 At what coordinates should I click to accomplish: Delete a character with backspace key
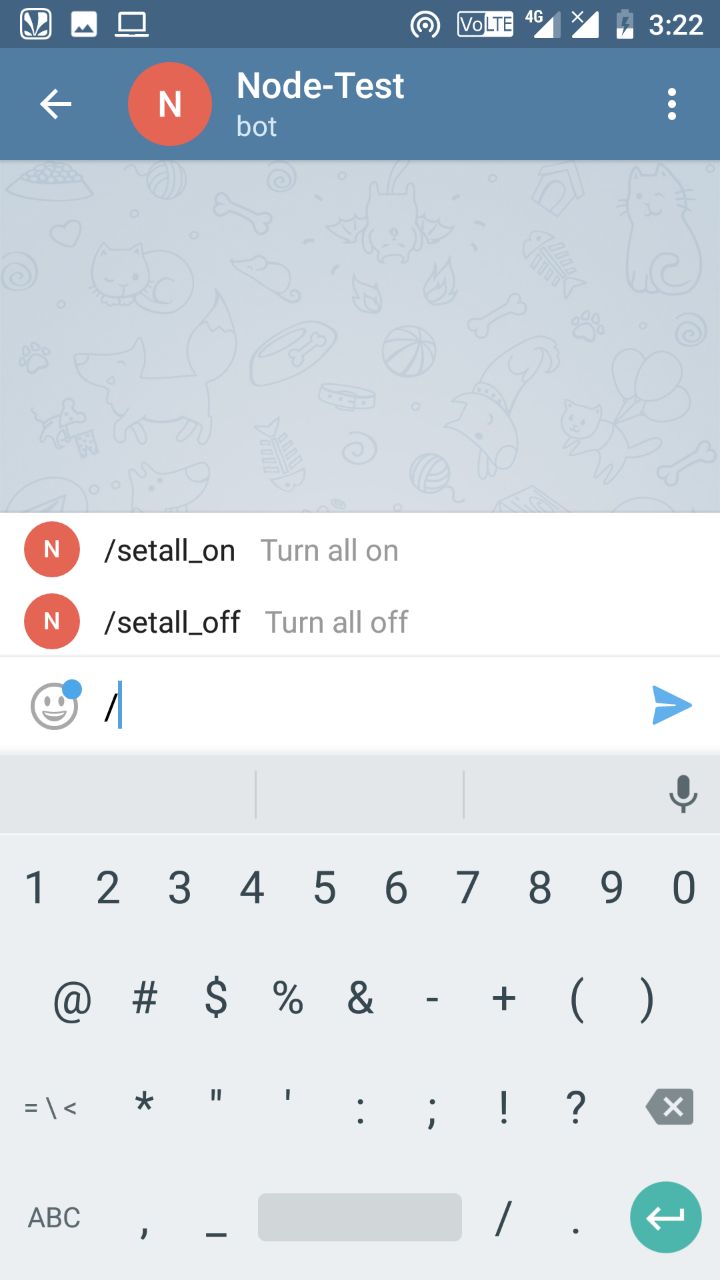tap(669, 1107)
